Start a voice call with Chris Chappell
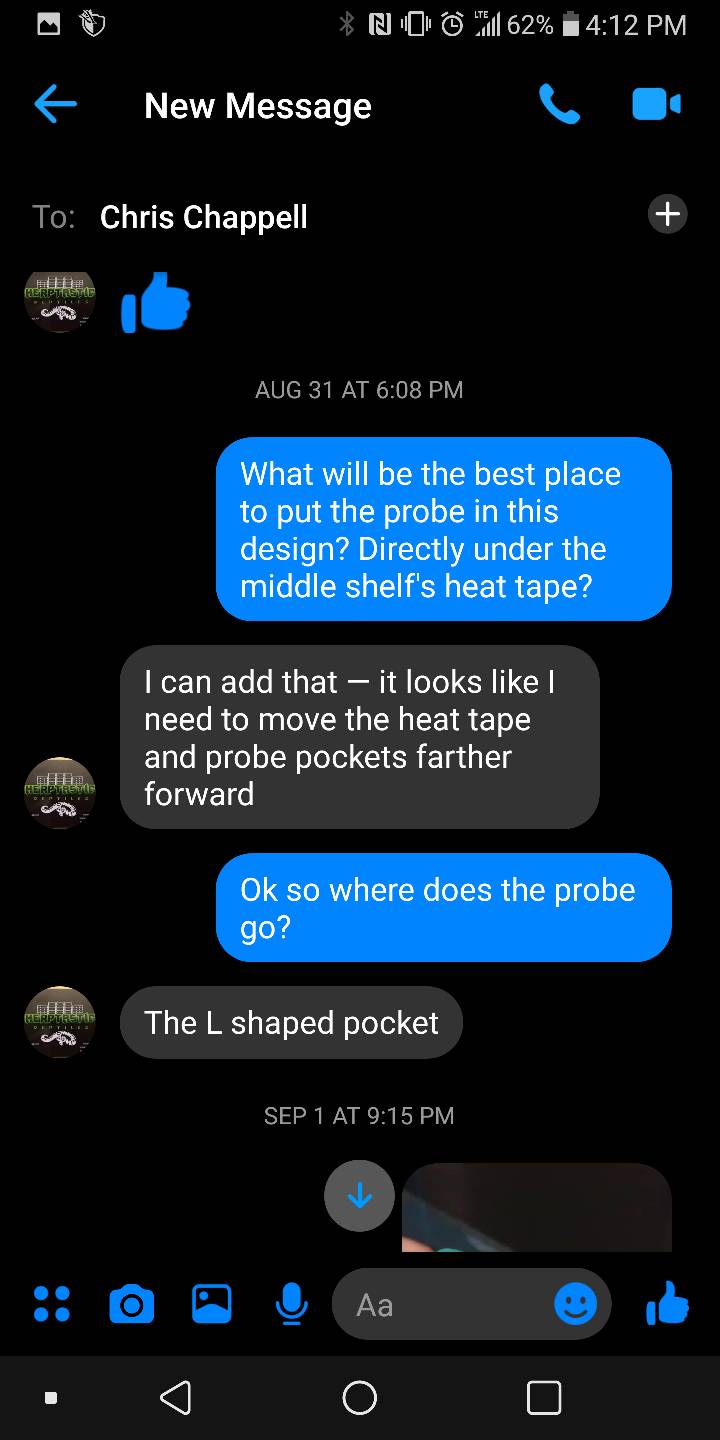The width and height of the screenshot is (720, 1440). (558, 104)
